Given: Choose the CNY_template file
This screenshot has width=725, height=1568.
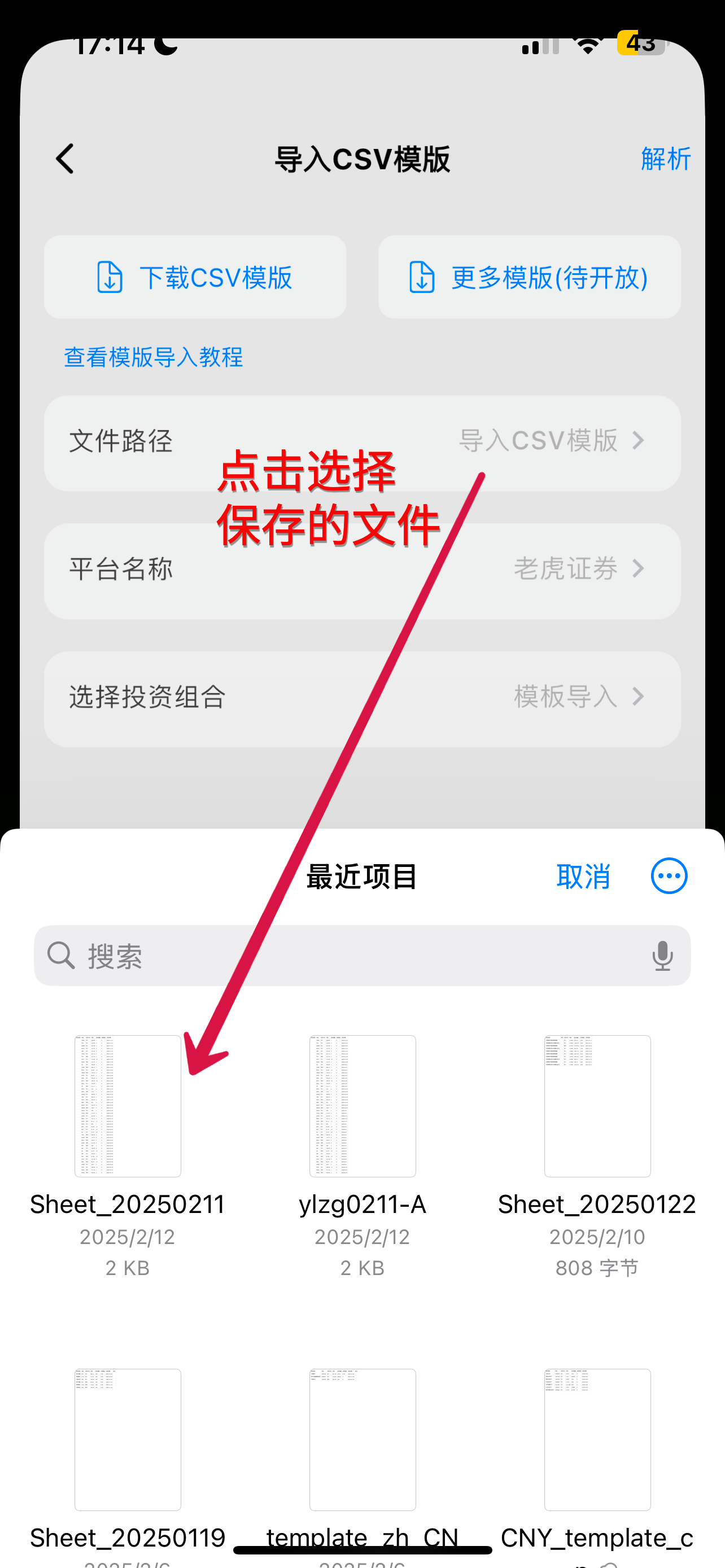Looking at the screenshot, I should pos(597,1439).
